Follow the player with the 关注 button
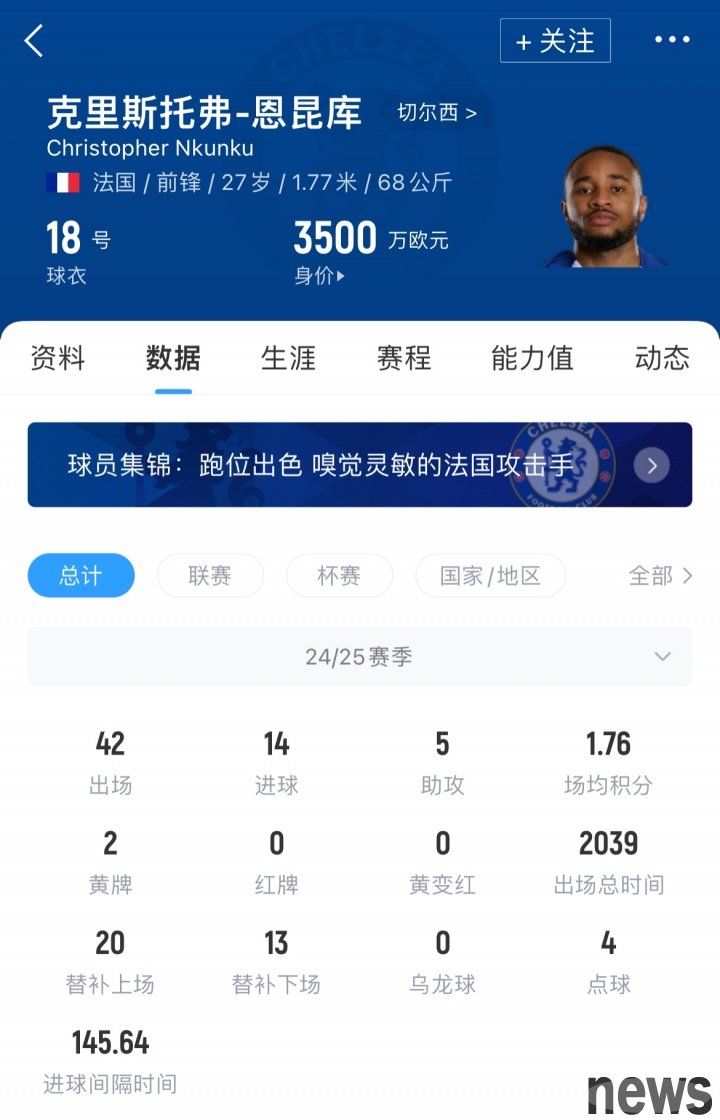 coord(555,41)
